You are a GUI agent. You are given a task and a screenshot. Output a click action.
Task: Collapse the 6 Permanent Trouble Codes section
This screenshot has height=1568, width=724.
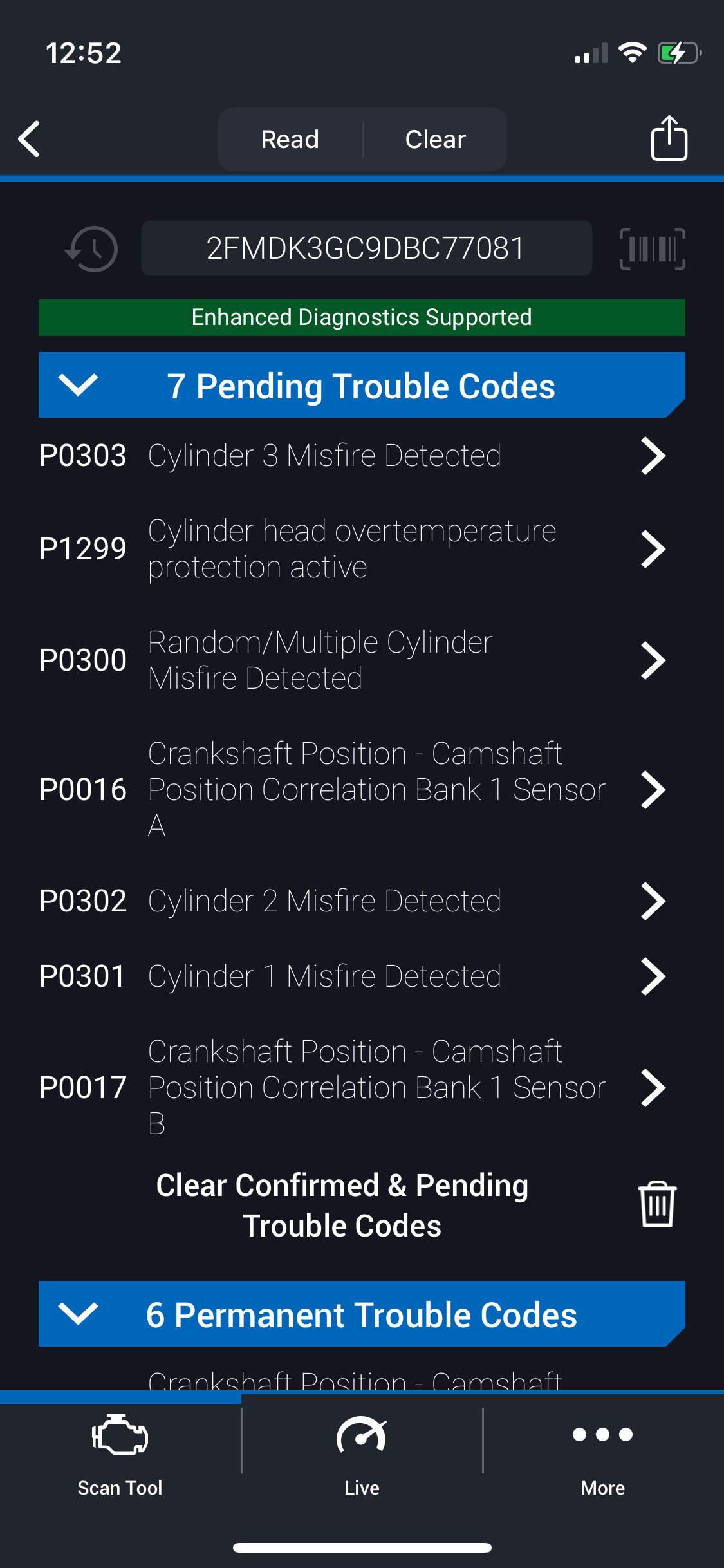tap(78, 1314)
